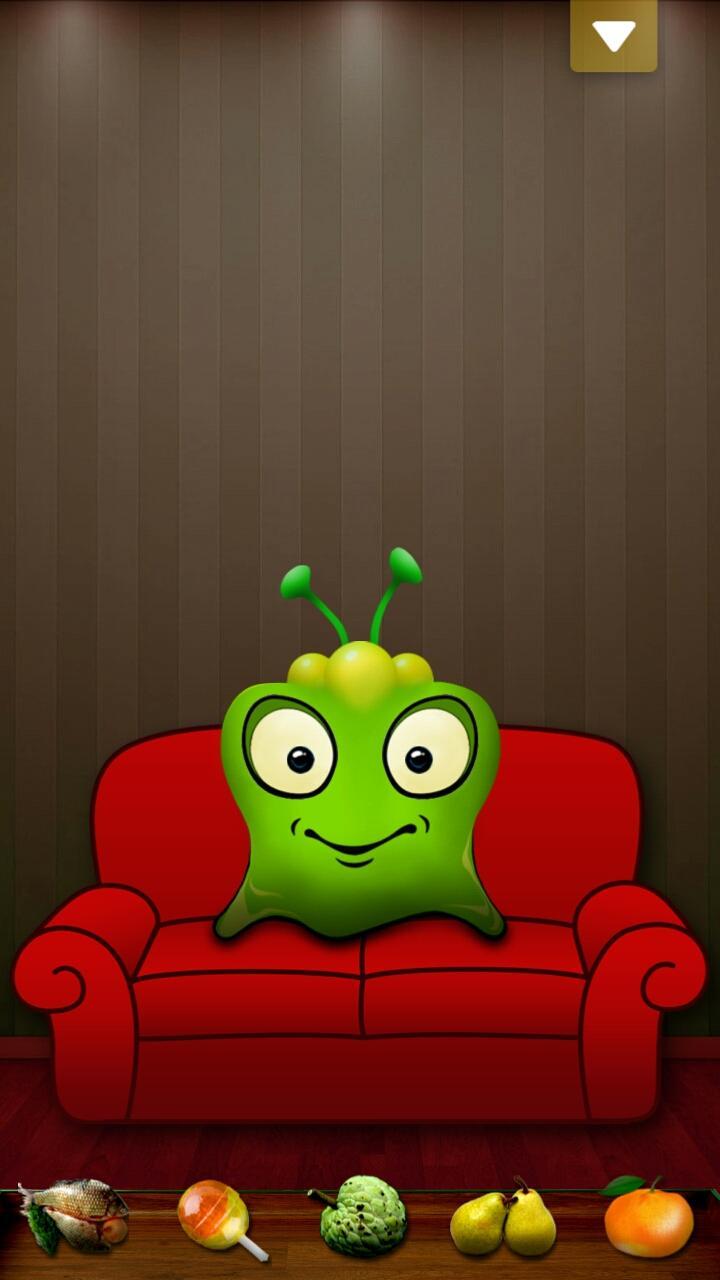Select the pair of pears
This screenshot has width=720, height=1280.
click(503, 1221)
